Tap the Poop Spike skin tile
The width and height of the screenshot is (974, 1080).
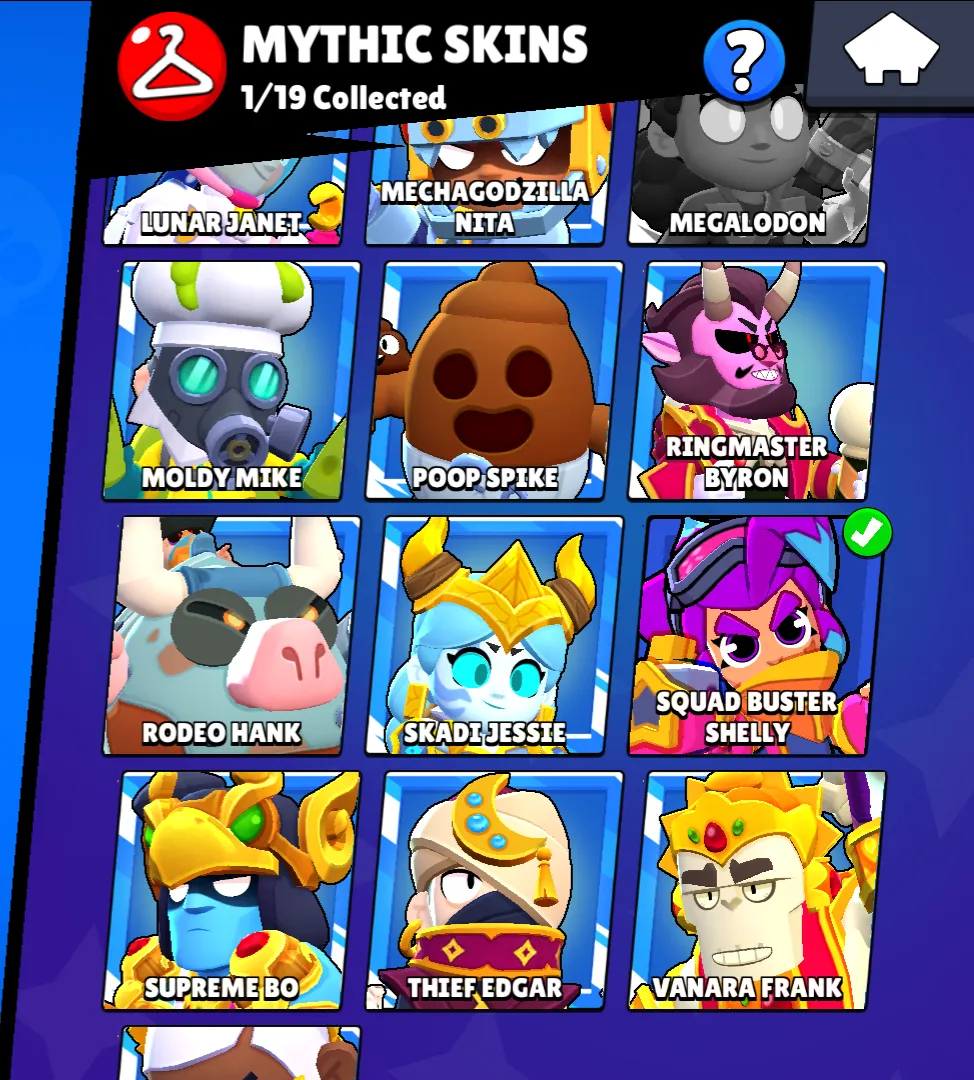point(494,381)
